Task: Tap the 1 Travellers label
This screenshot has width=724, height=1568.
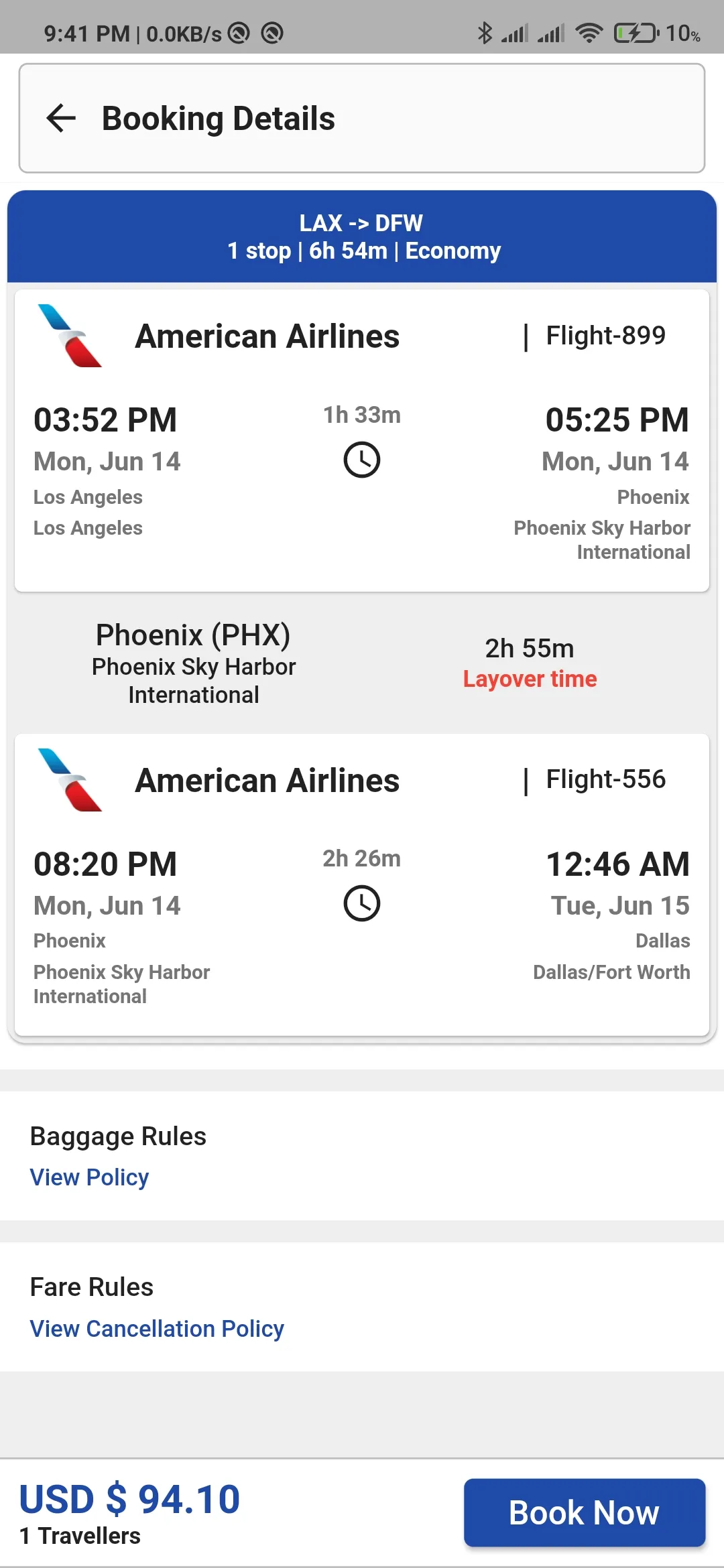Action: click(x=79, y=1537)
